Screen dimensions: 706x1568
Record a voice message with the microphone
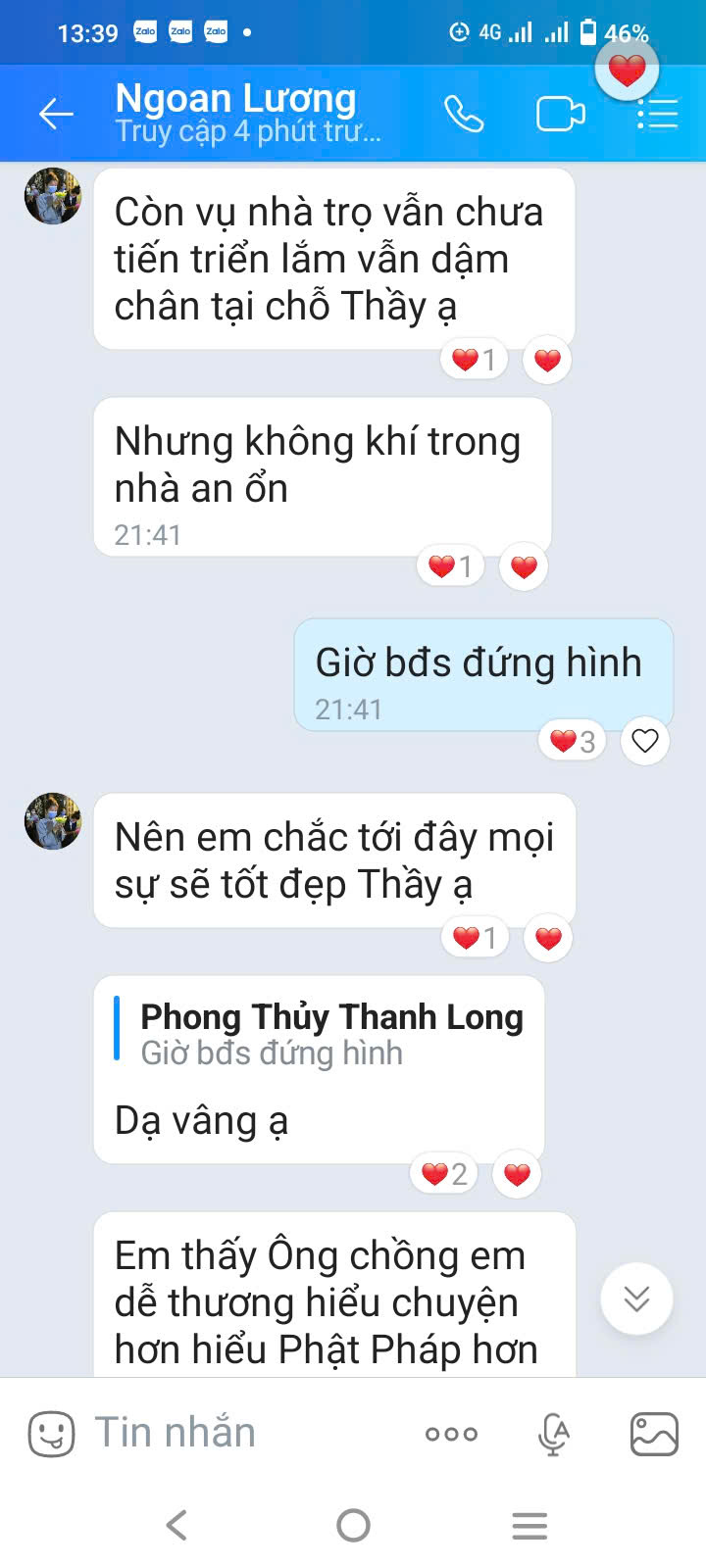[x=554, y=1434]
